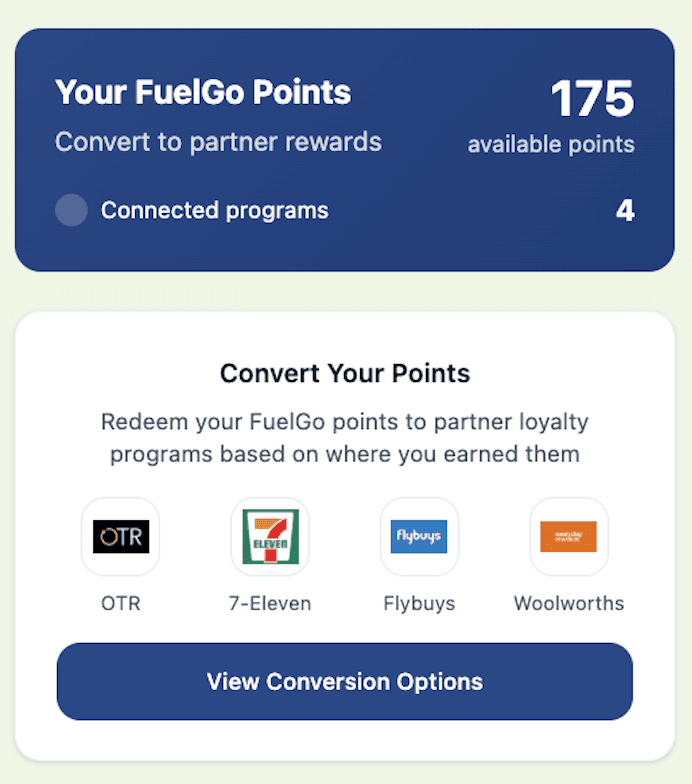Viewport: 692px width, 784px height.
Task: Tap the View Conversion Options button
Action: pos(344,681)
